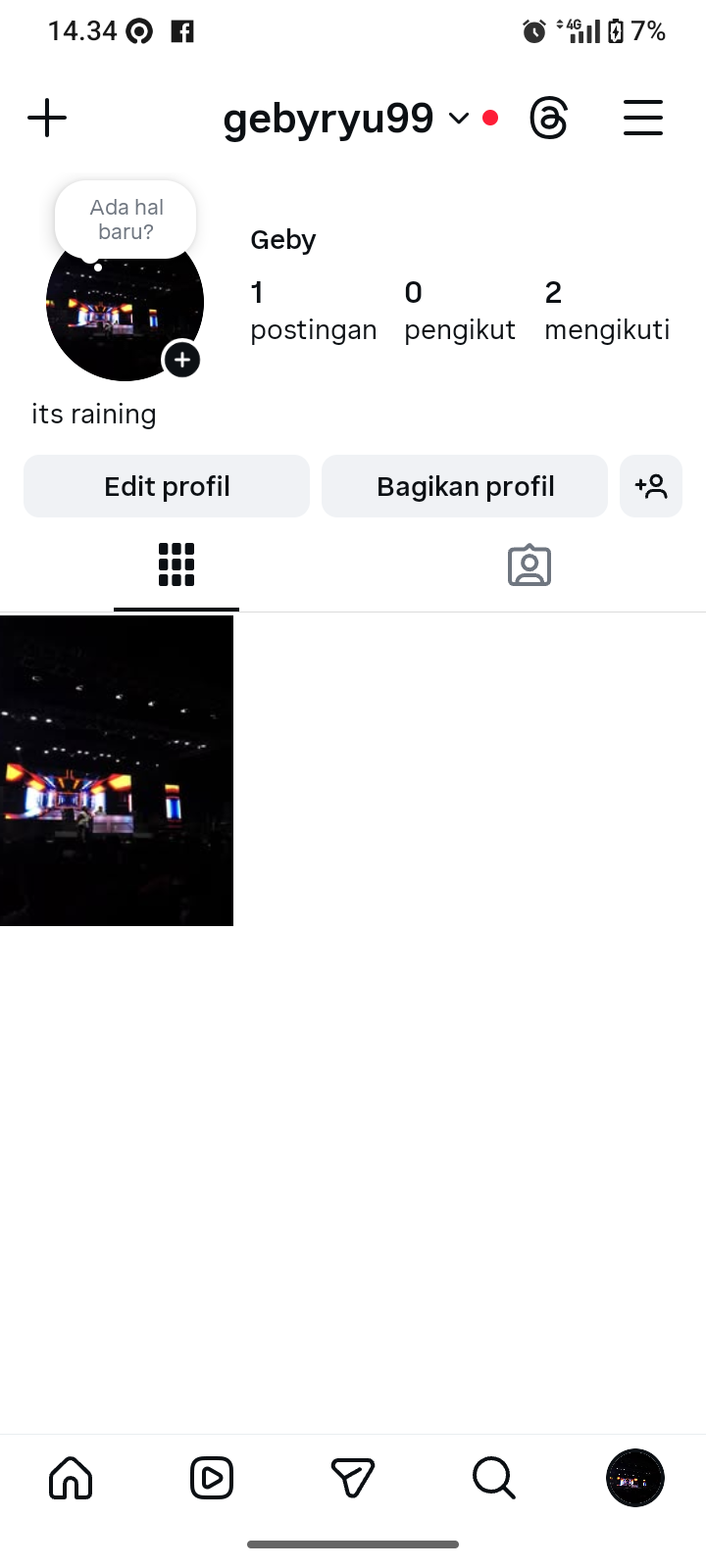The image size is (706, 1568).
Task: Open the hamburger menu
Action: coord(643,119)
